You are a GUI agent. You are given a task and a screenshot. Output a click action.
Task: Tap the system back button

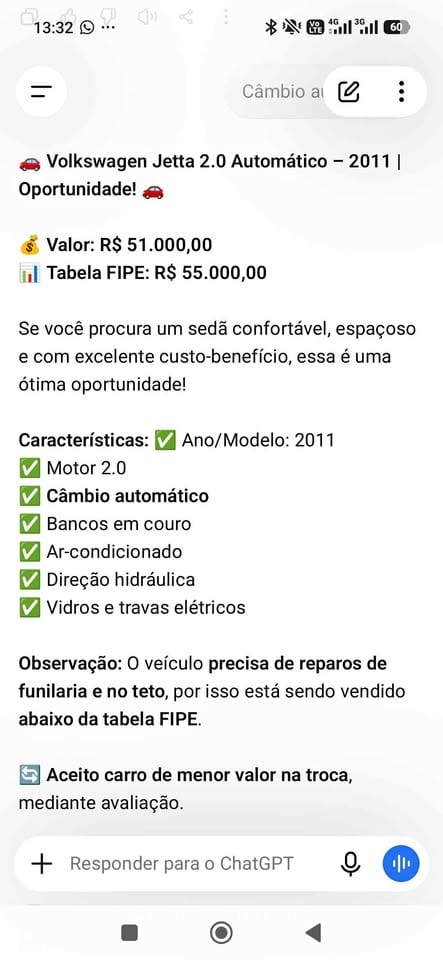[313, 932]
